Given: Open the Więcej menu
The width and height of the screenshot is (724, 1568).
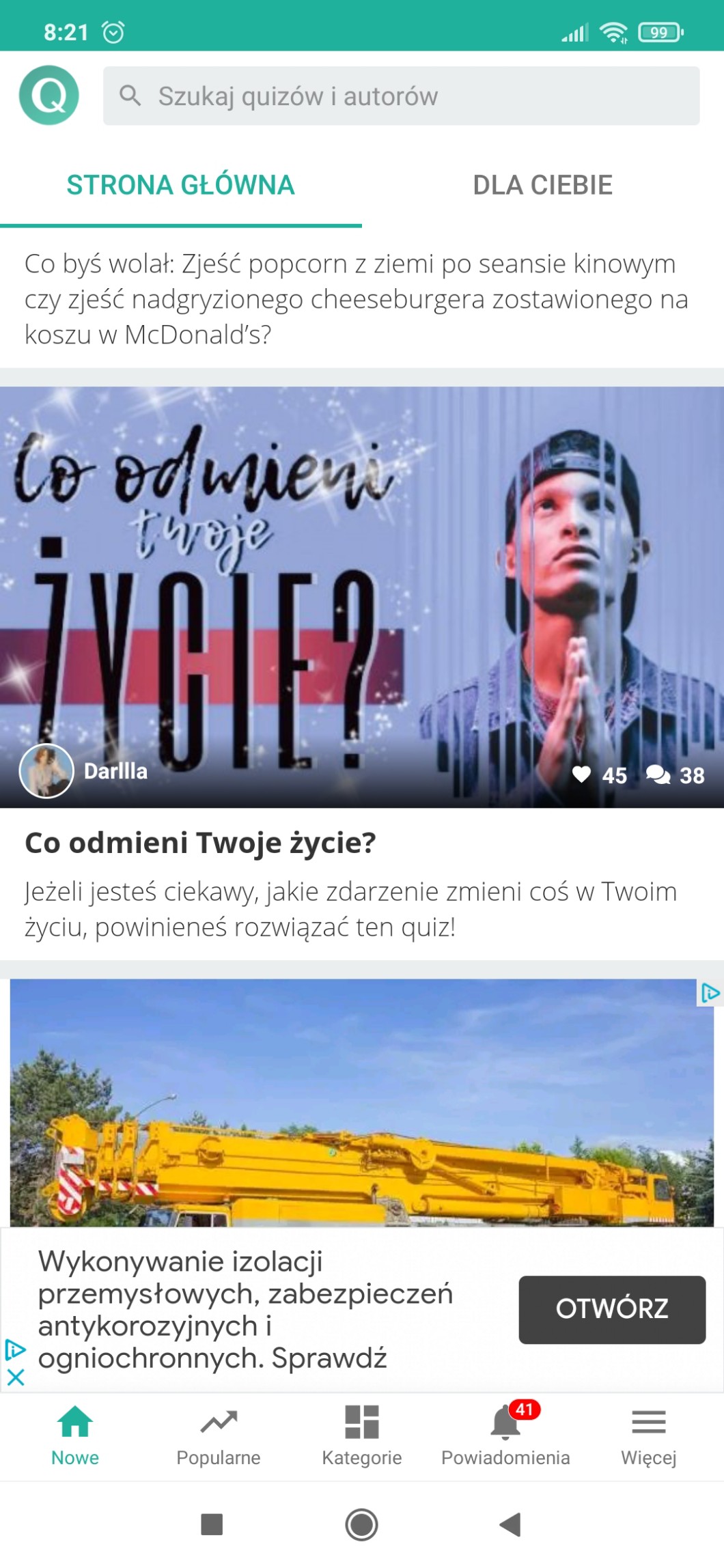Looking at the screenshot, I should click(x=648, y=1436).
